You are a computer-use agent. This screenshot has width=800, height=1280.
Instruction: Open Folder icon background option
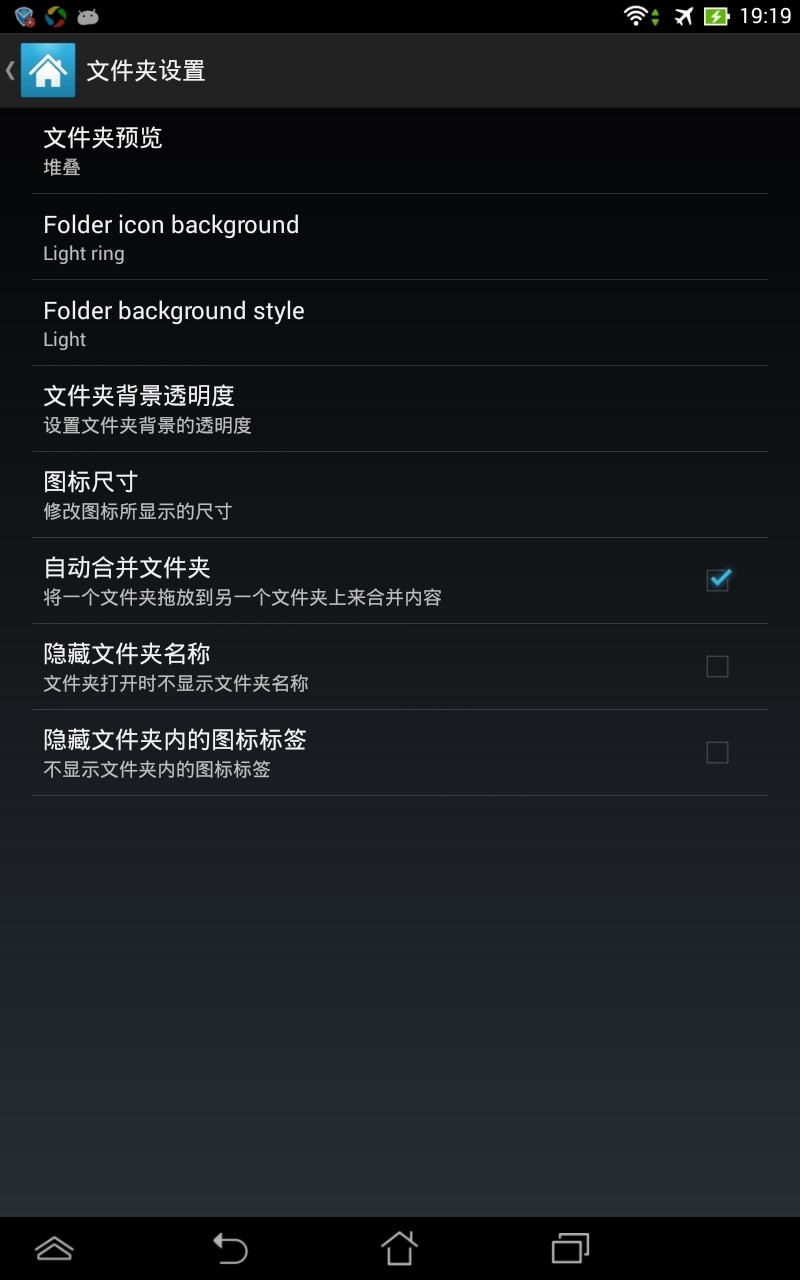(x=400, y=237)
